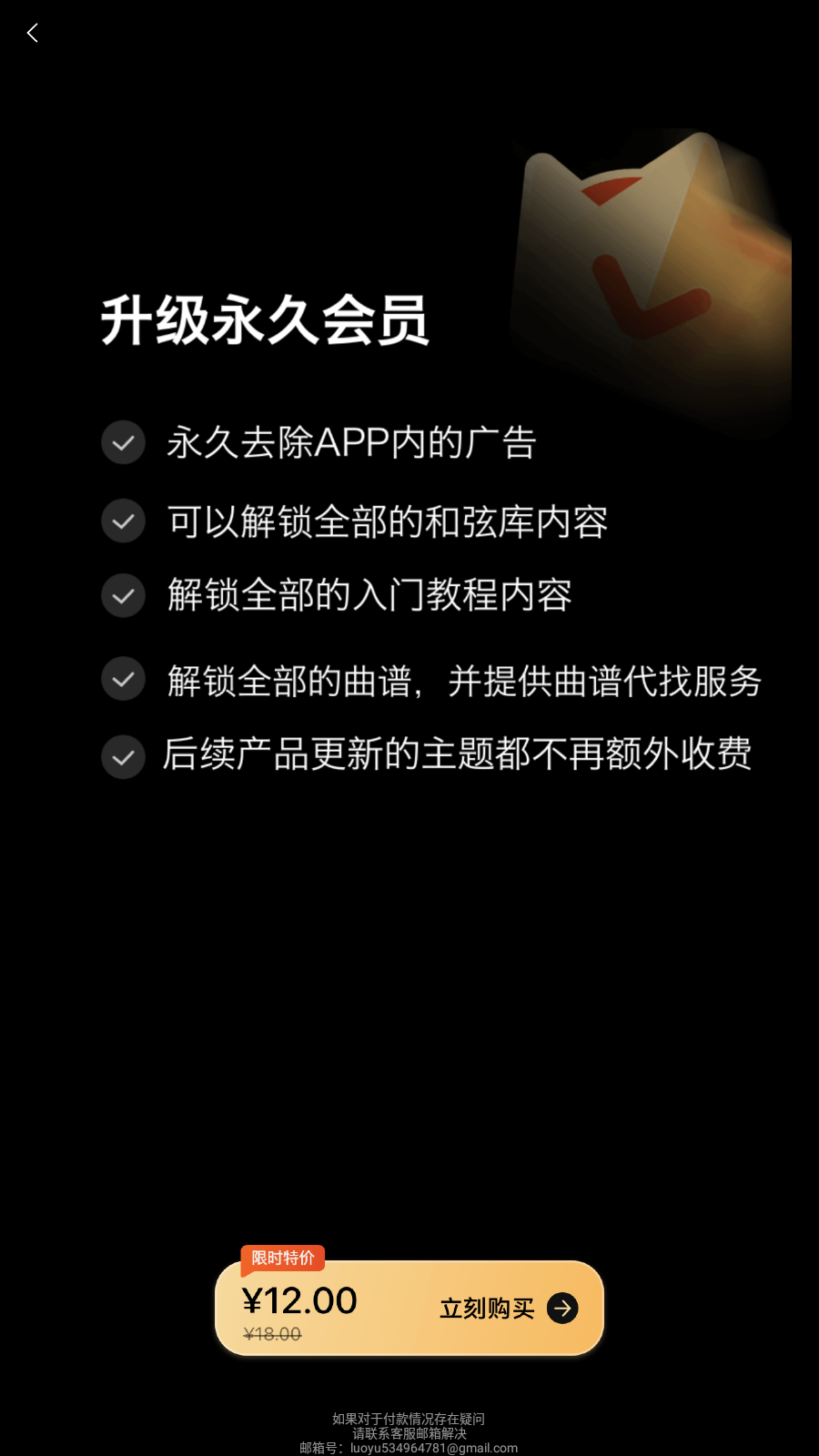
Task: Click the strikethrough ¥18.00 original price
Action: (272, 1334)
